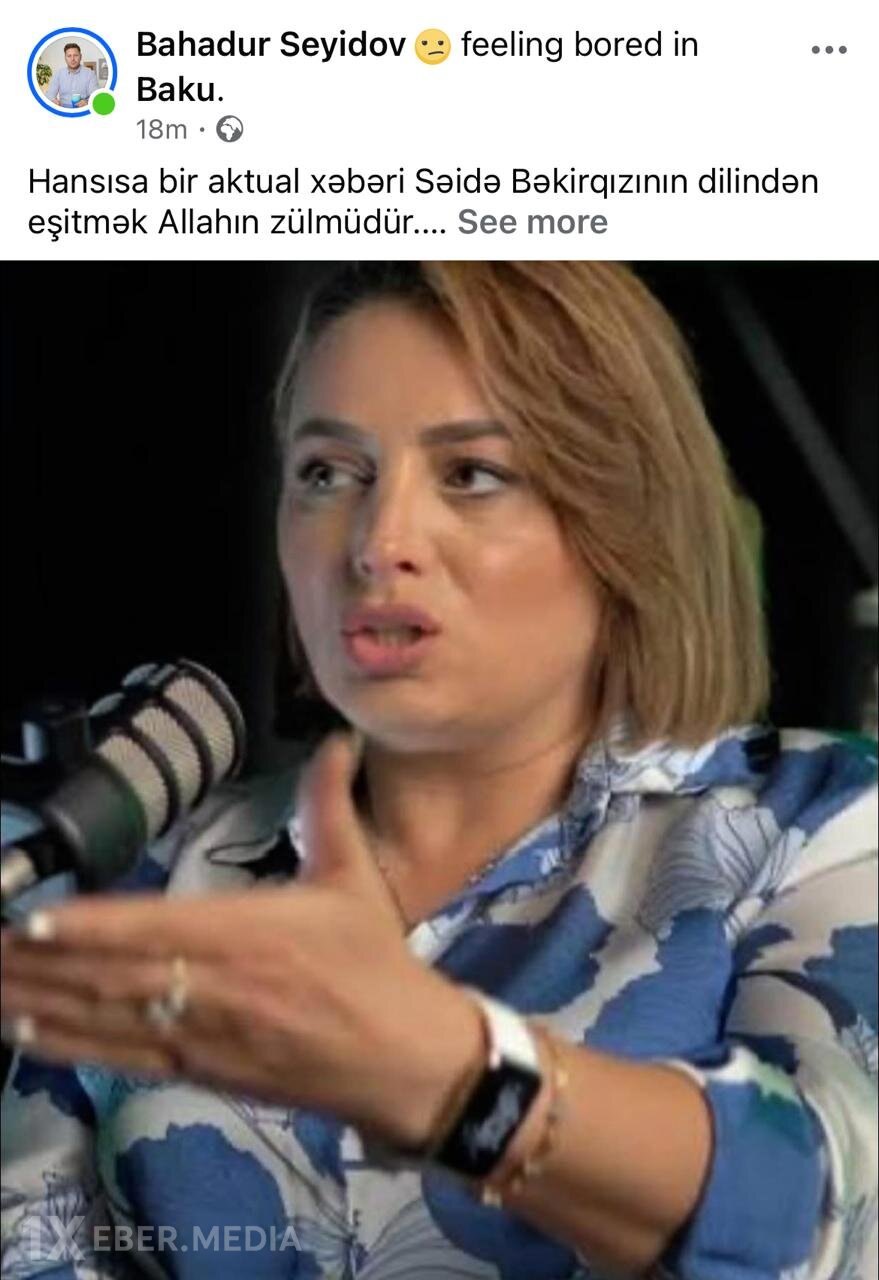
Task: Open the Baku location link
Action: (x=176, y=89)
